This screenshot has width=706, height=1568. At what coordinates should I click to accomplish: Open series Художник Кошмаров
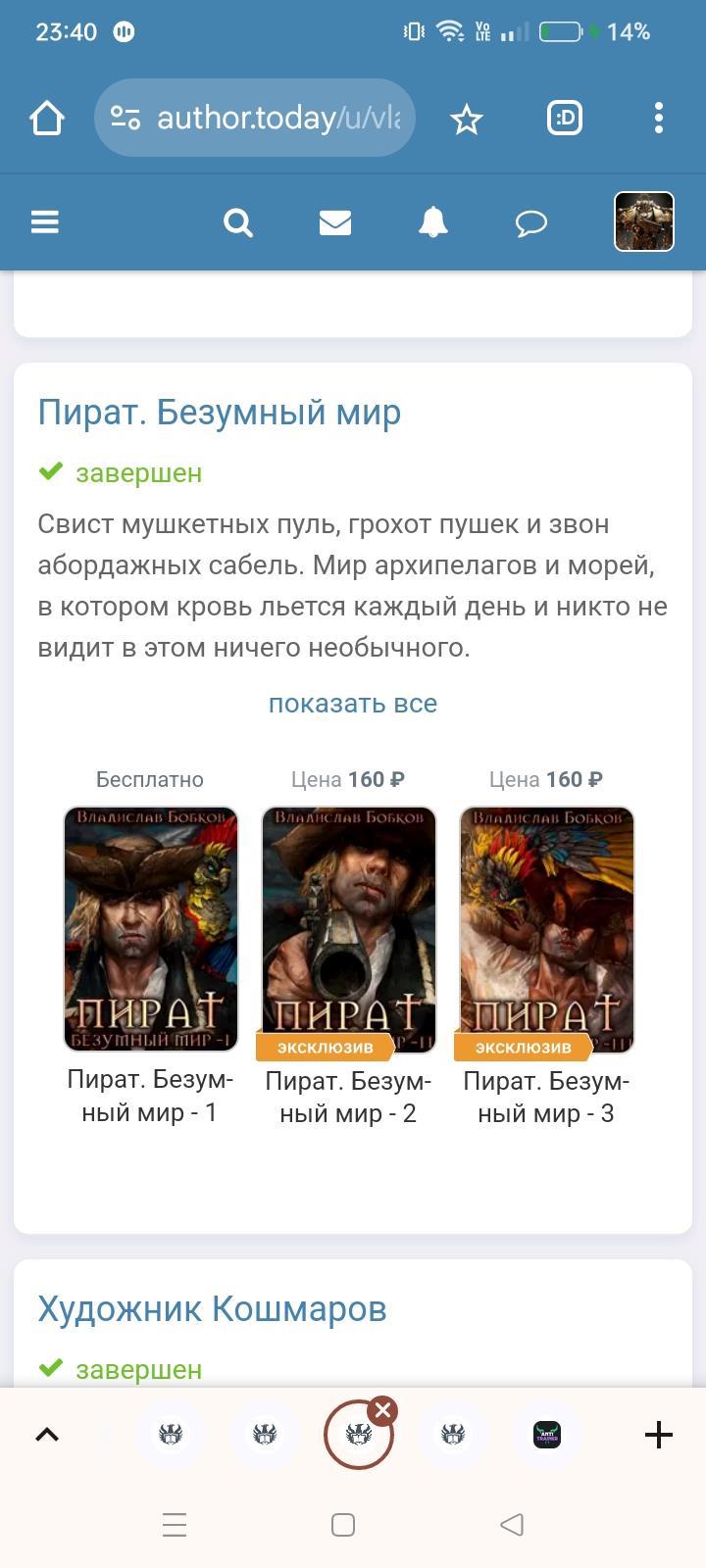coord(212,1309)
